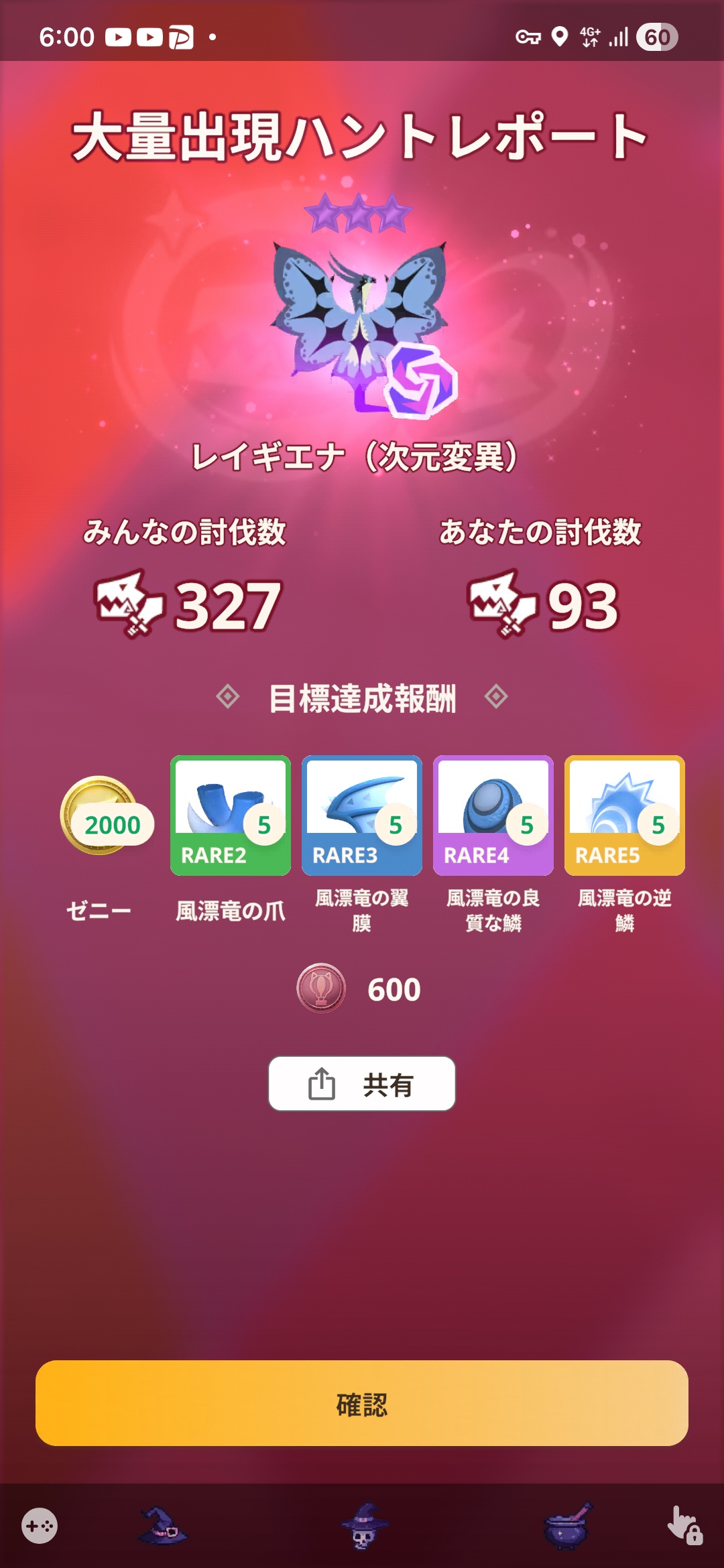Screen dimensions: 724x1568
Task: Tap the witch hat icon
Action: [x=163, y=1526]
